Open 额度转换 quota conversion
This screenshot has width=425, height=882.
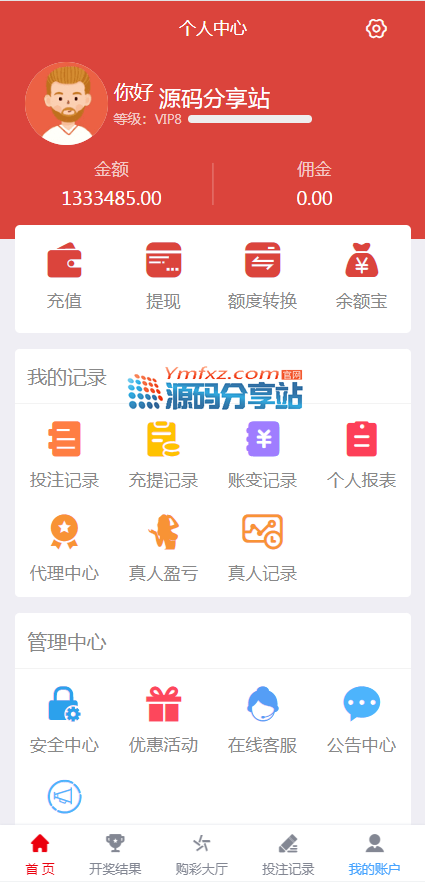pos(263,276)
